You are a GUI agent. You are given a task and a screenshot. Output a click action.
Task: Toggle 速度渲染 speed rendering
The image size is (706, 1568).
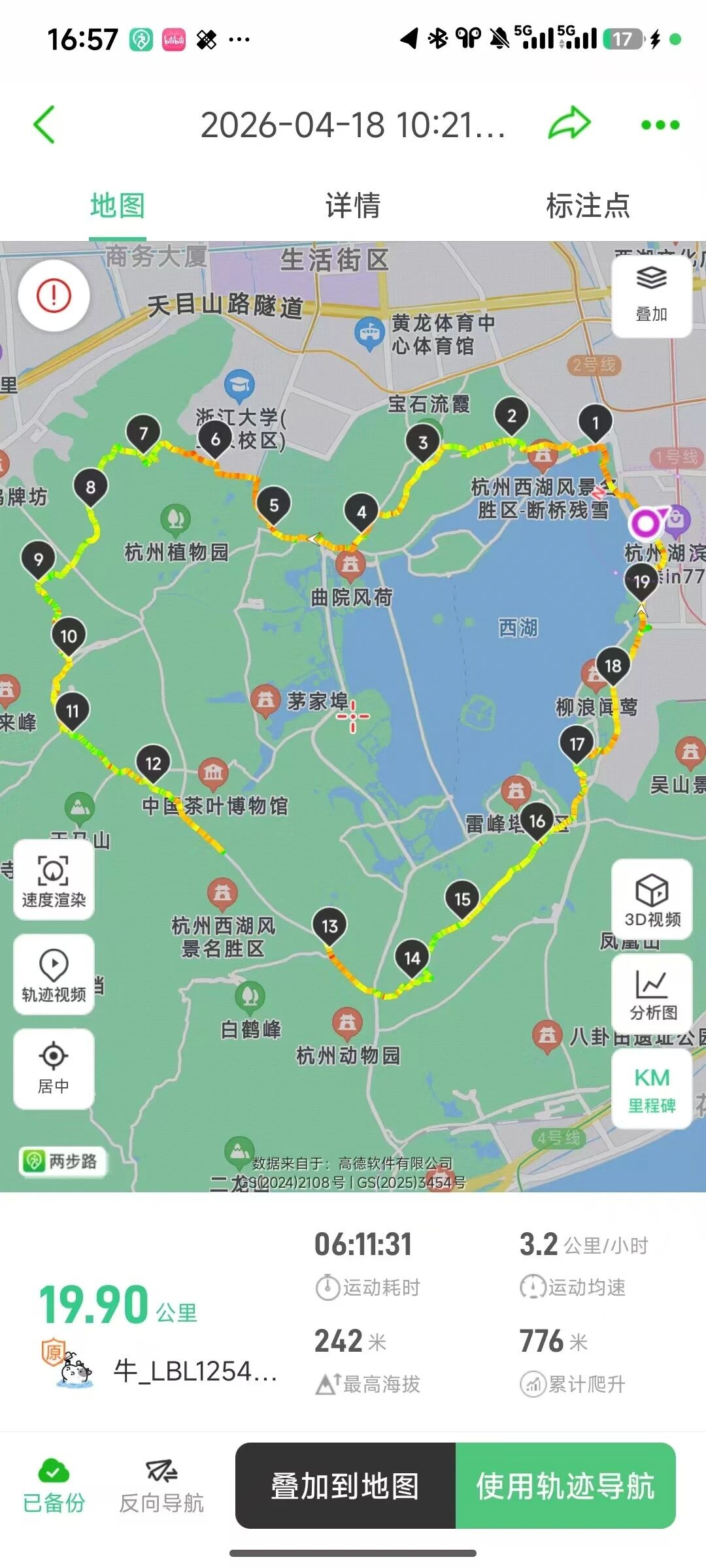(x=54, y=880)
